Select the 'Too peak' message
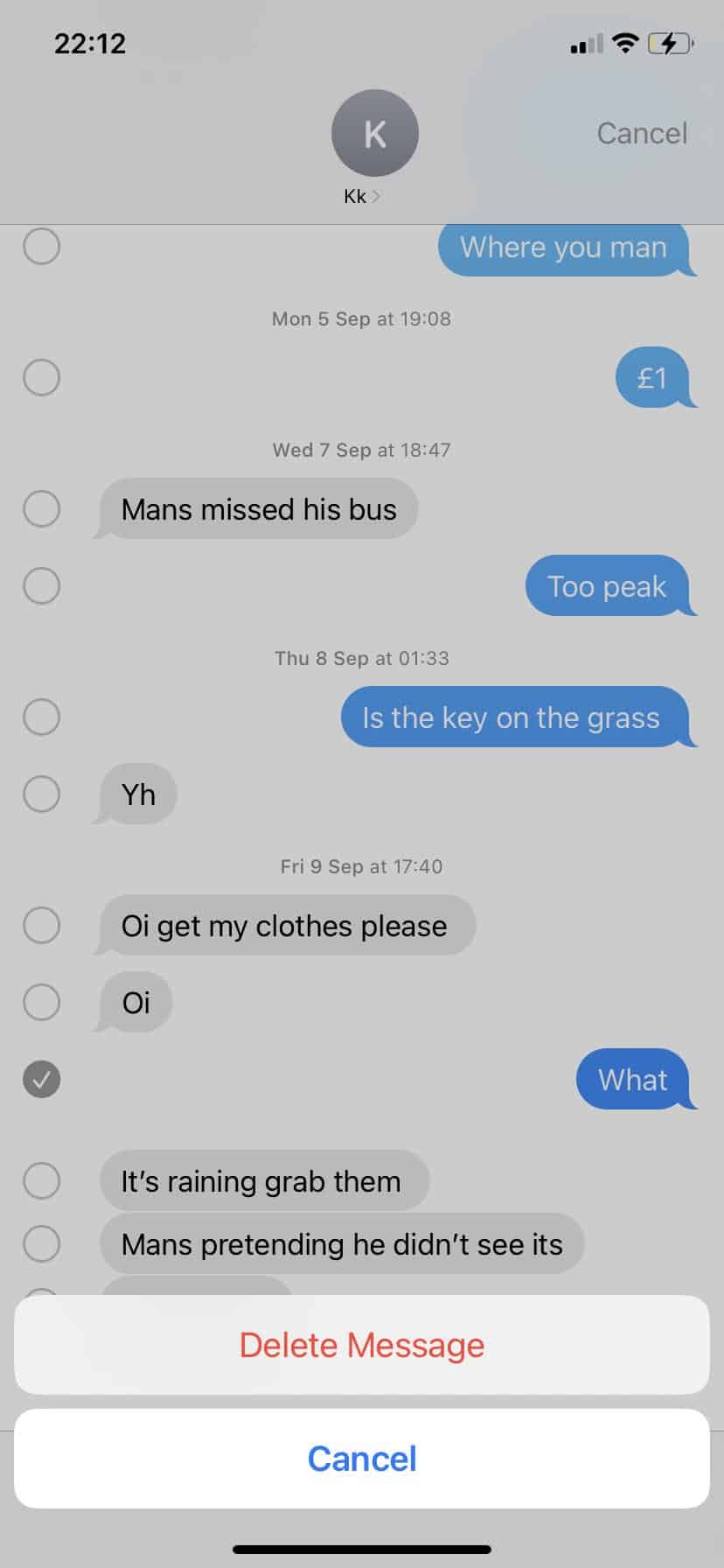The width and height of the screenshot is (724, 1568). pyautogui.click(x=41, y=585)
